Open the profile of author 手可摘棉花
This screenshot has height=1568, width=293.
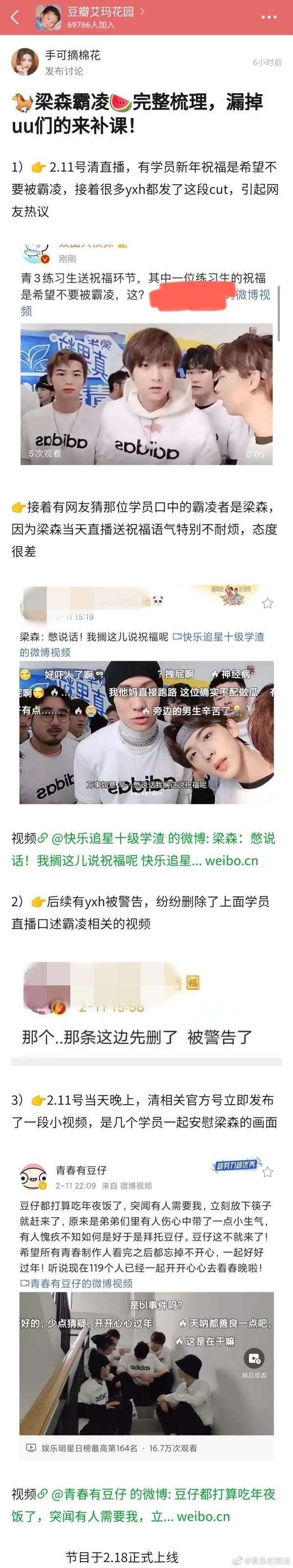click(x=25, y=62)
